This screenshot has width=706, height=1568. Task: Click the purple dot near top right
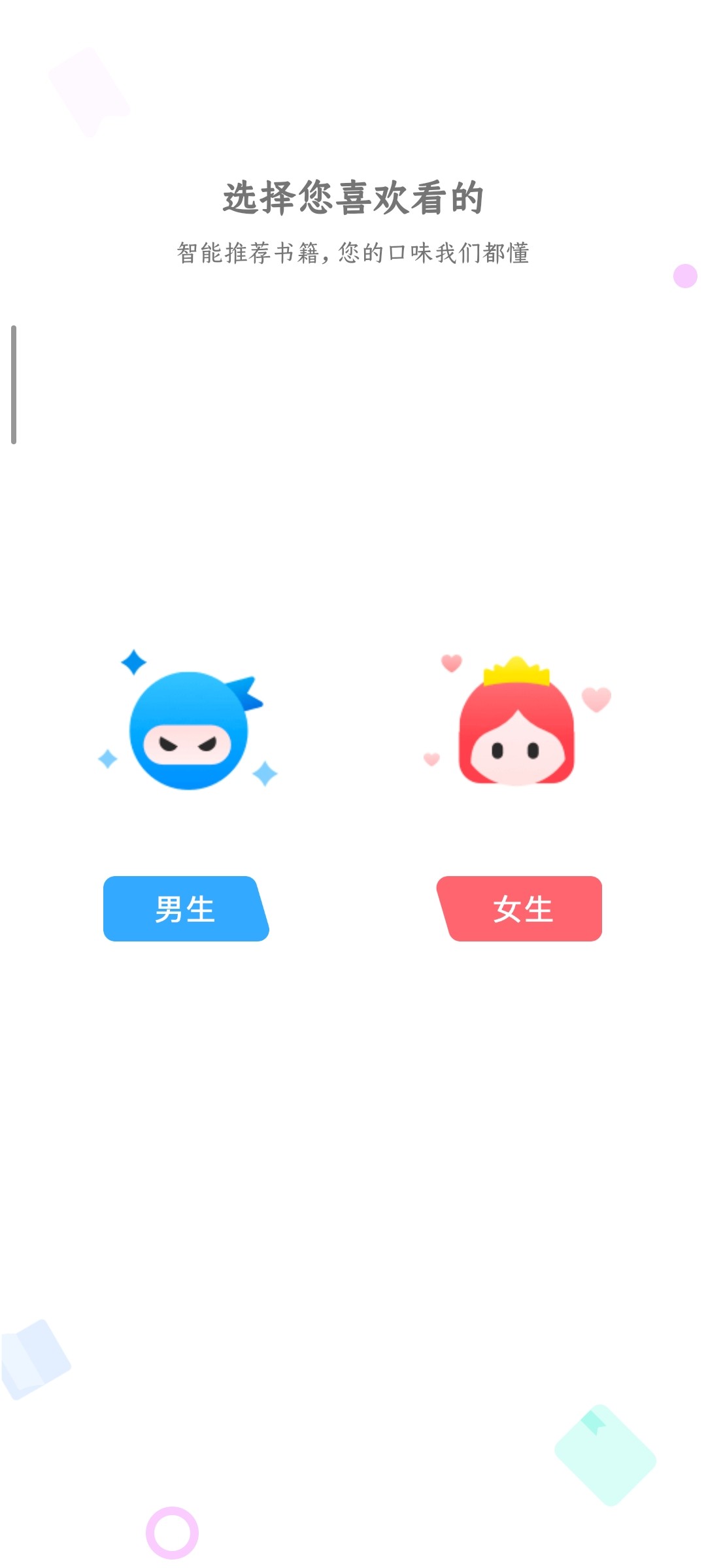(685, 276)
